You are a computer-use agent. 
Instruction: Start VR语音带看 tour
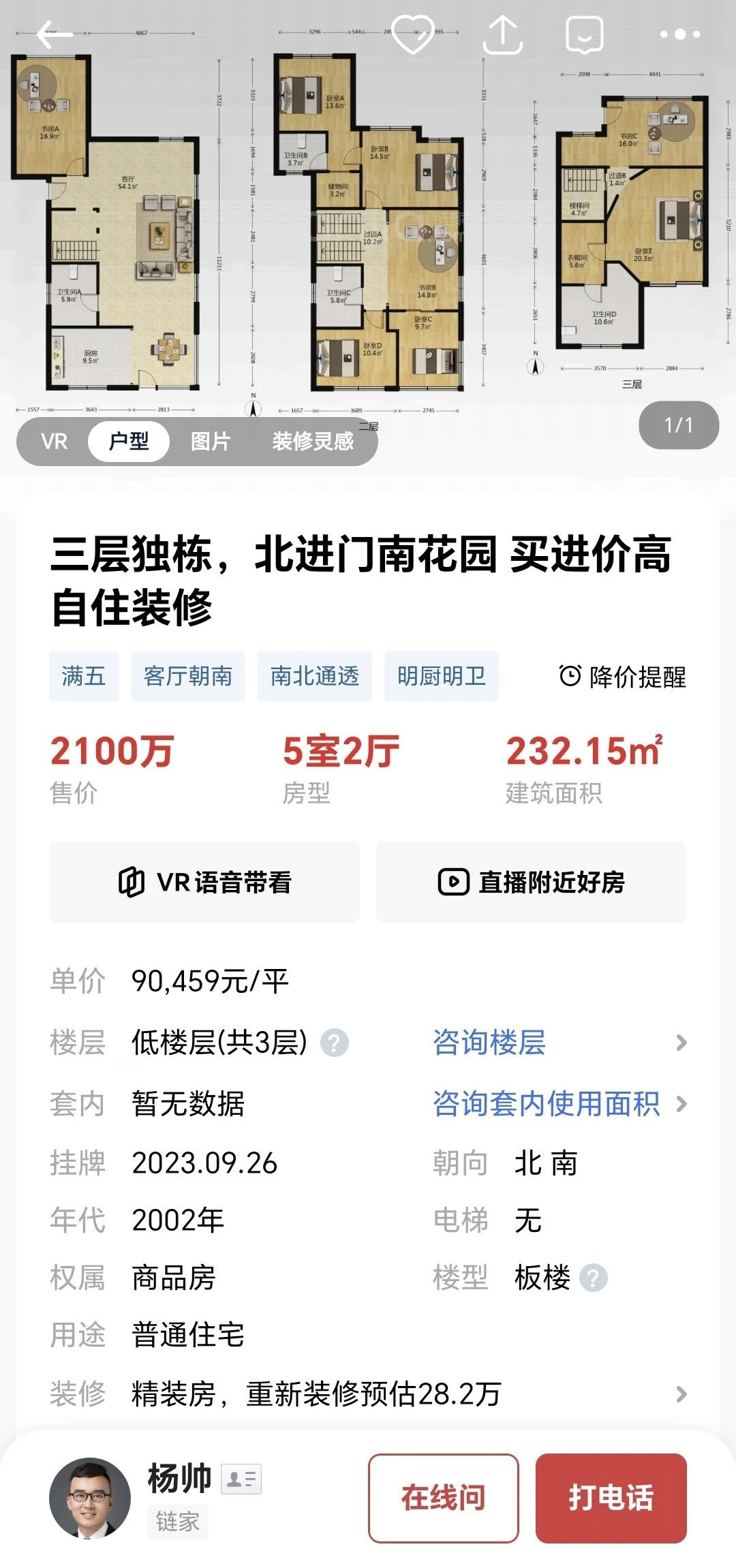(204, 882)
